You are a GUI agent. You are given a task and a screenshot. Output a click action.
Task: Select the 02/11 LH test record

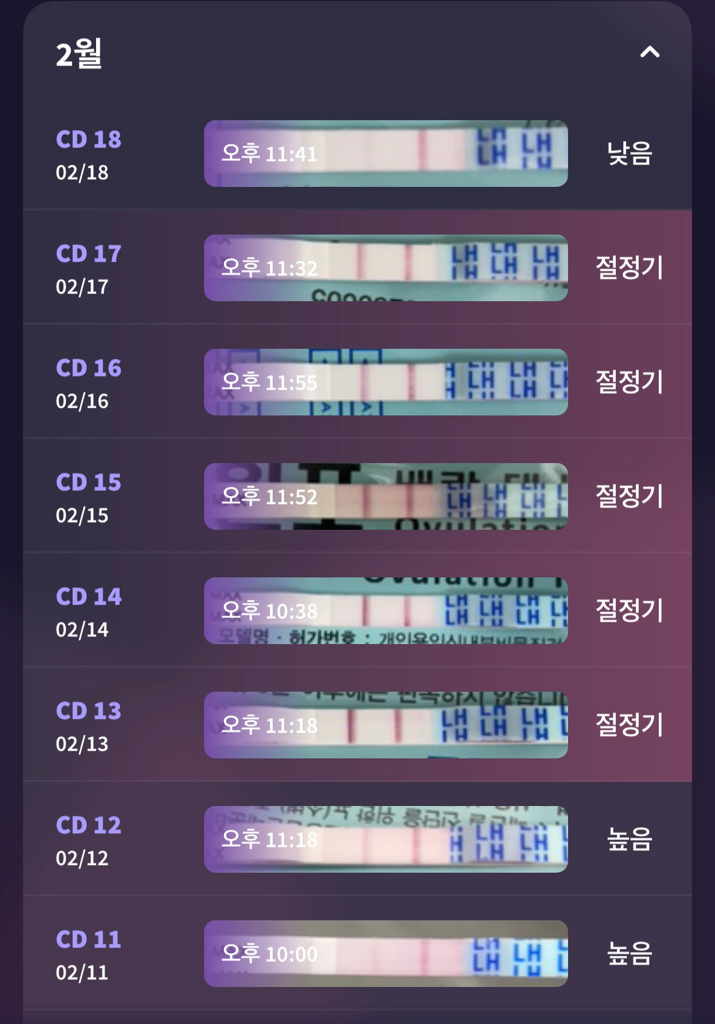coord(385,953)
